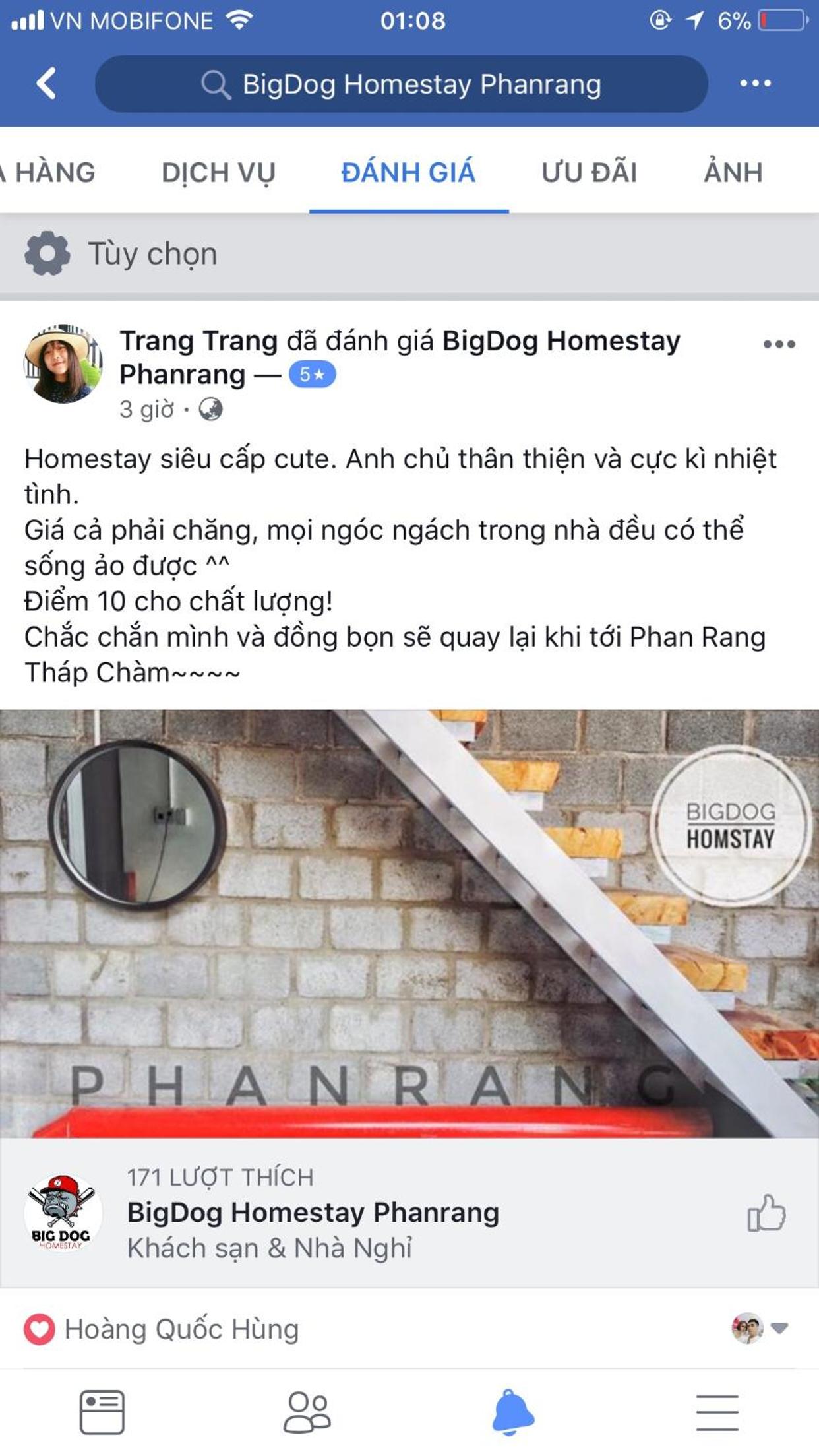Screen dimensions: 819x1456
Task: Open Tùy chọn review options
Action: click(121, 253)
